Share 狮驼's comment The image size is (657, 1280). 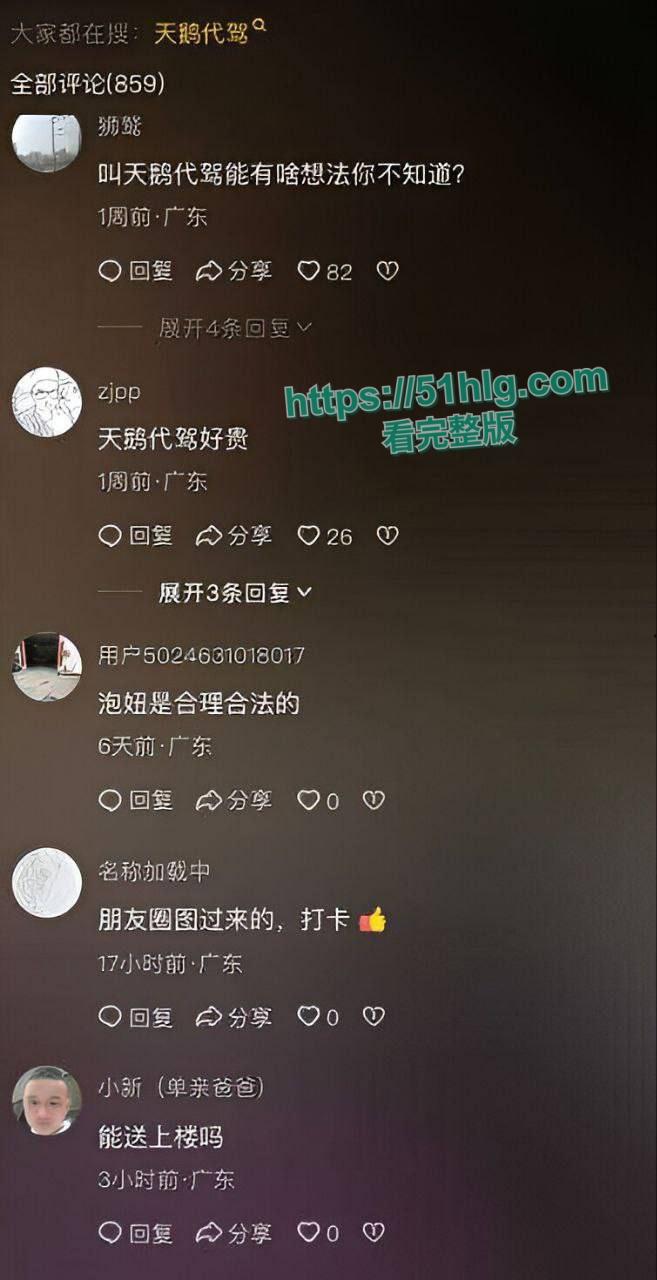233,271
